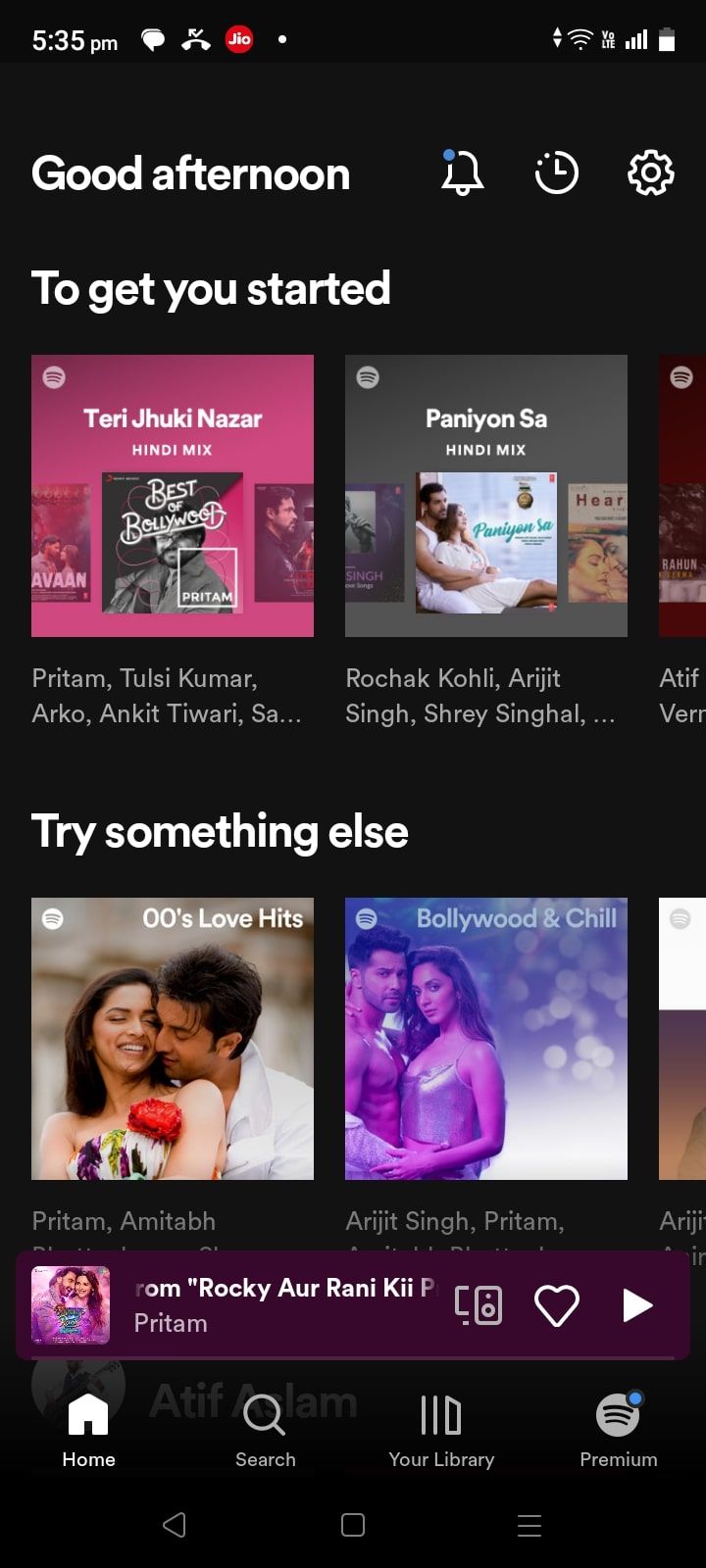Open recently played history
Screen dimensions: 706x1568
556,173
